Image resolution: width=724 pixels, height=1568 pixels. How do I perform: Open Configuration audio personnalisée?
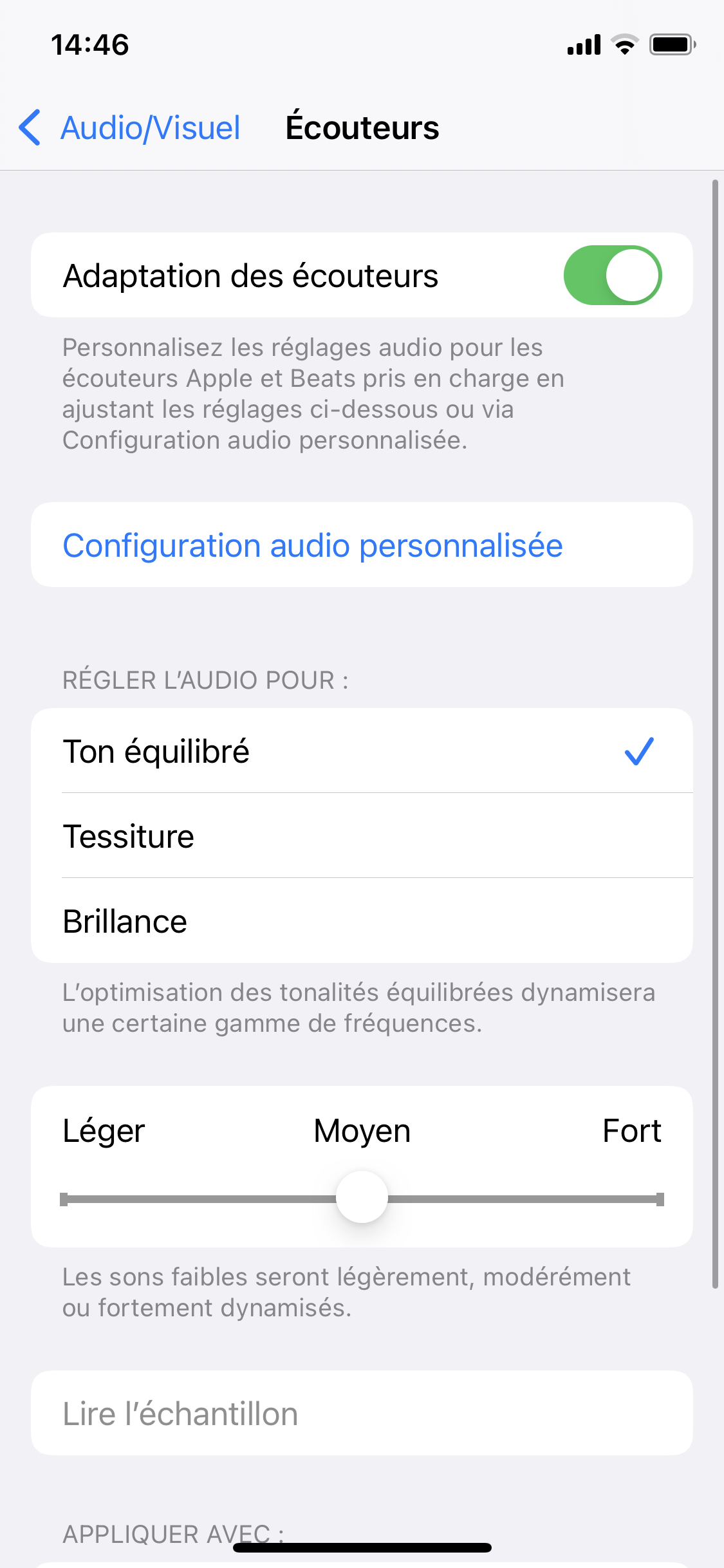pyautogui.click(x=313, y=545)
